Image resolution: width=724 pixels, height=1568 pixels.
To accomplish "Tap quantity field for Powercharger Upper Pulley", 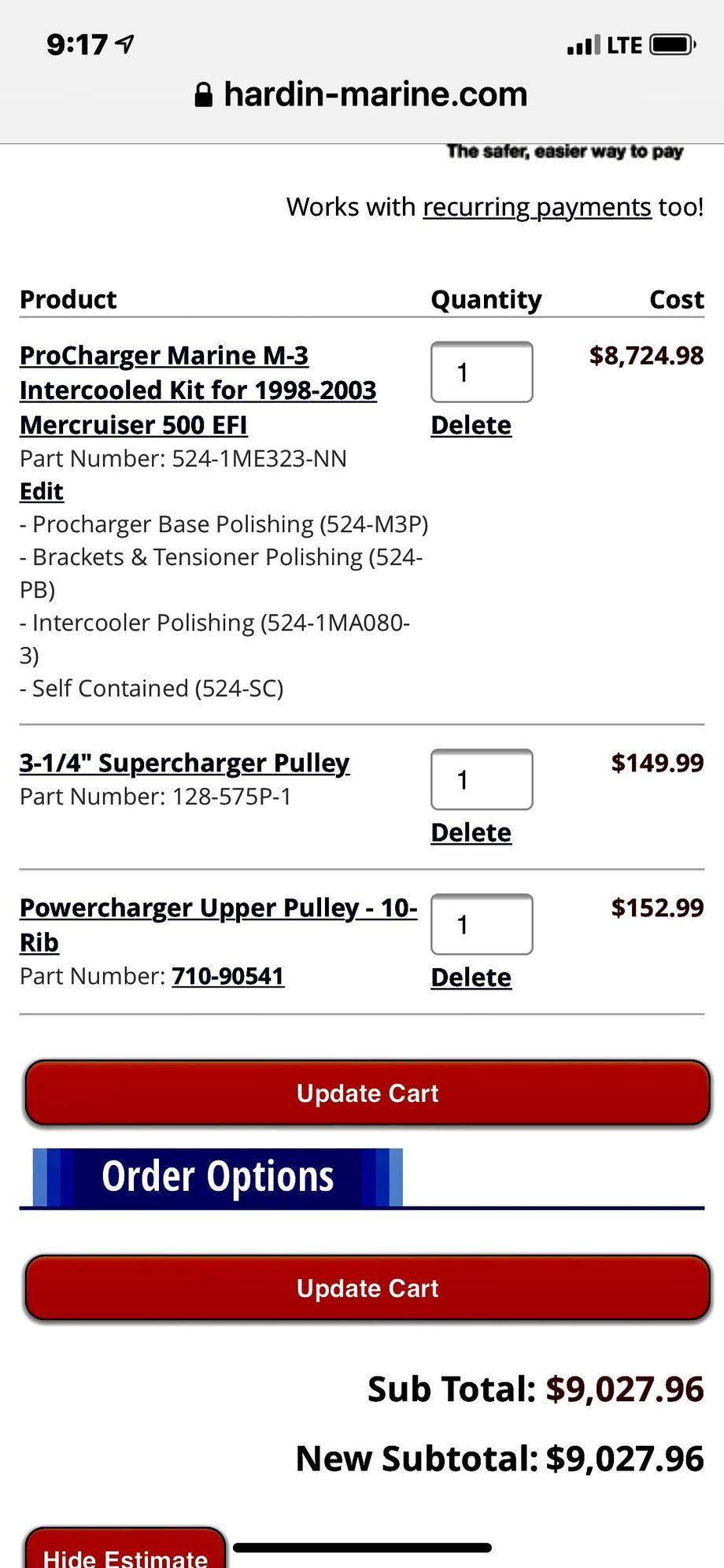I will click(x=482, y=924).
